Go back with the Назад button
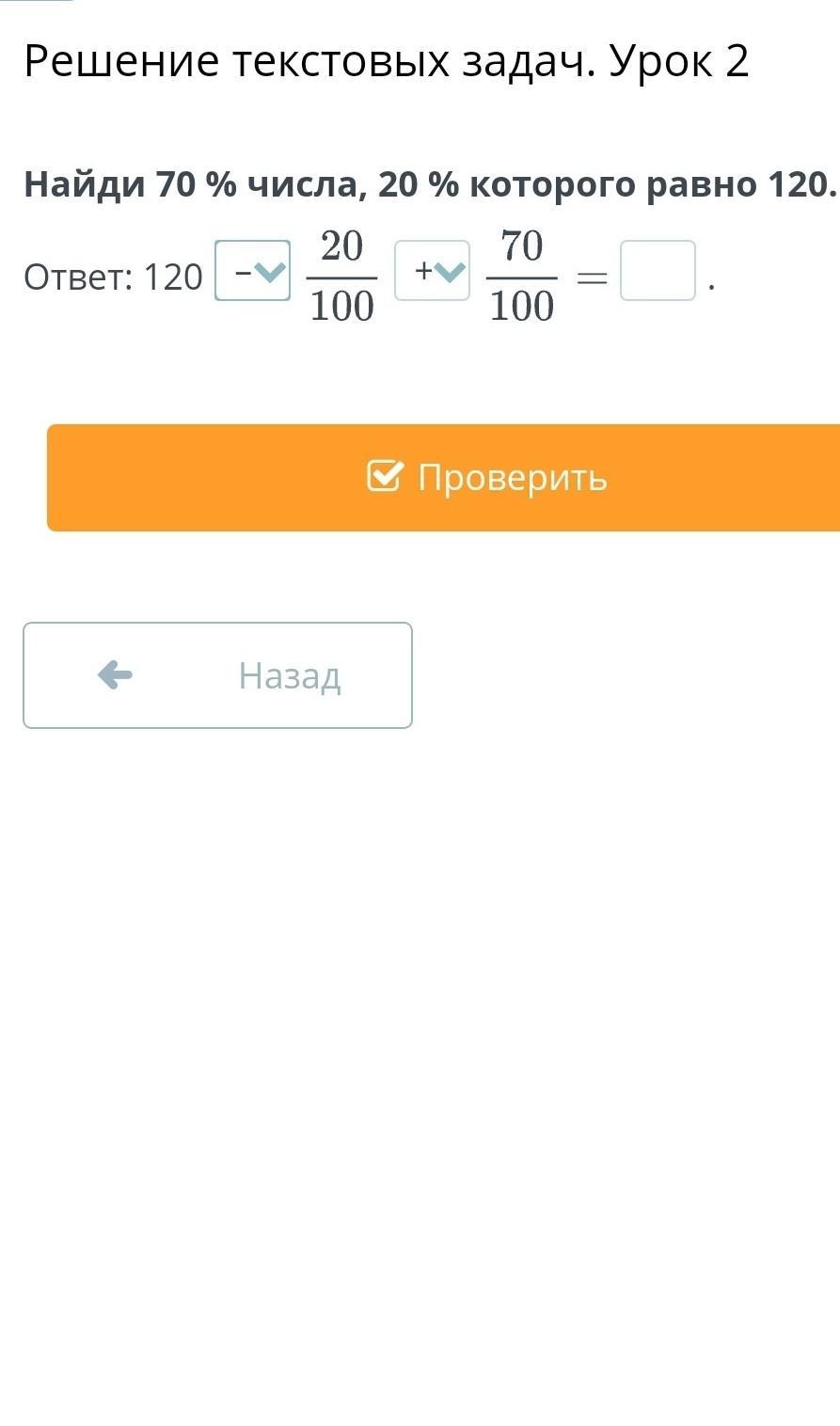Image resolution: width=840 pixels, height=1426 pixels. pyautogui.click(x=217, y=675)
